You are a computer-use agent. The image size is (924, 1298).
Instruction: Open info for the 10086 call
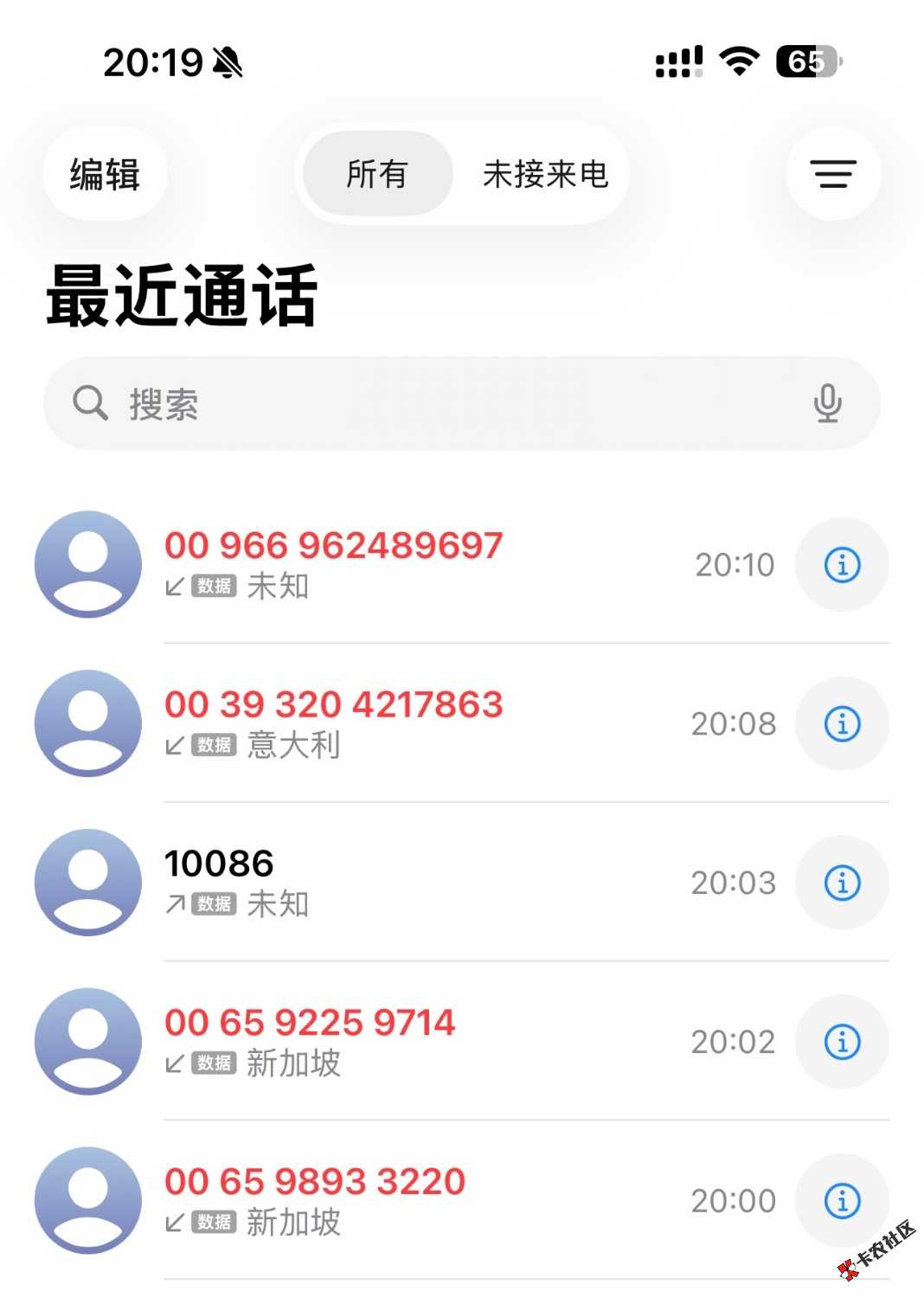(x=842, y=884)
